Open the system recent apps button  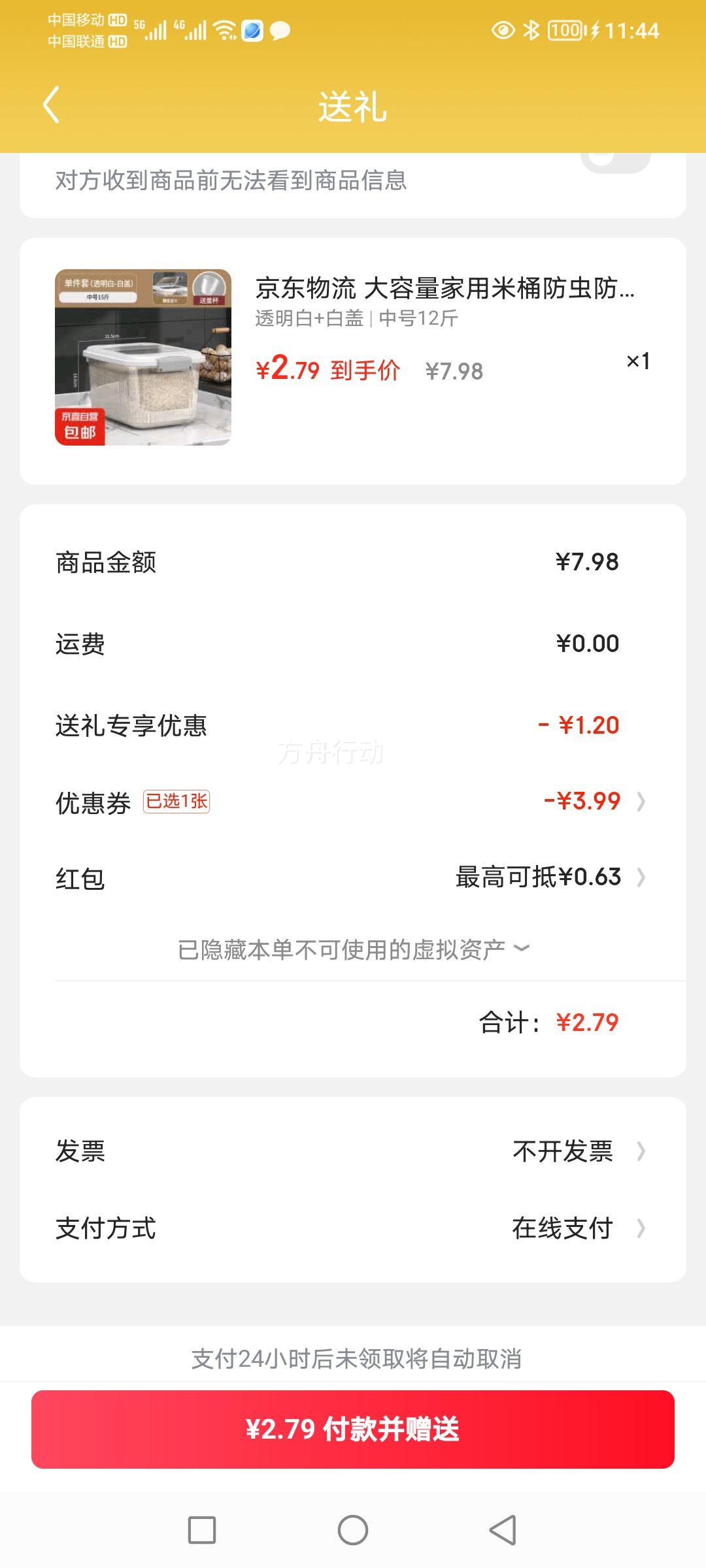click(201, 1530)
